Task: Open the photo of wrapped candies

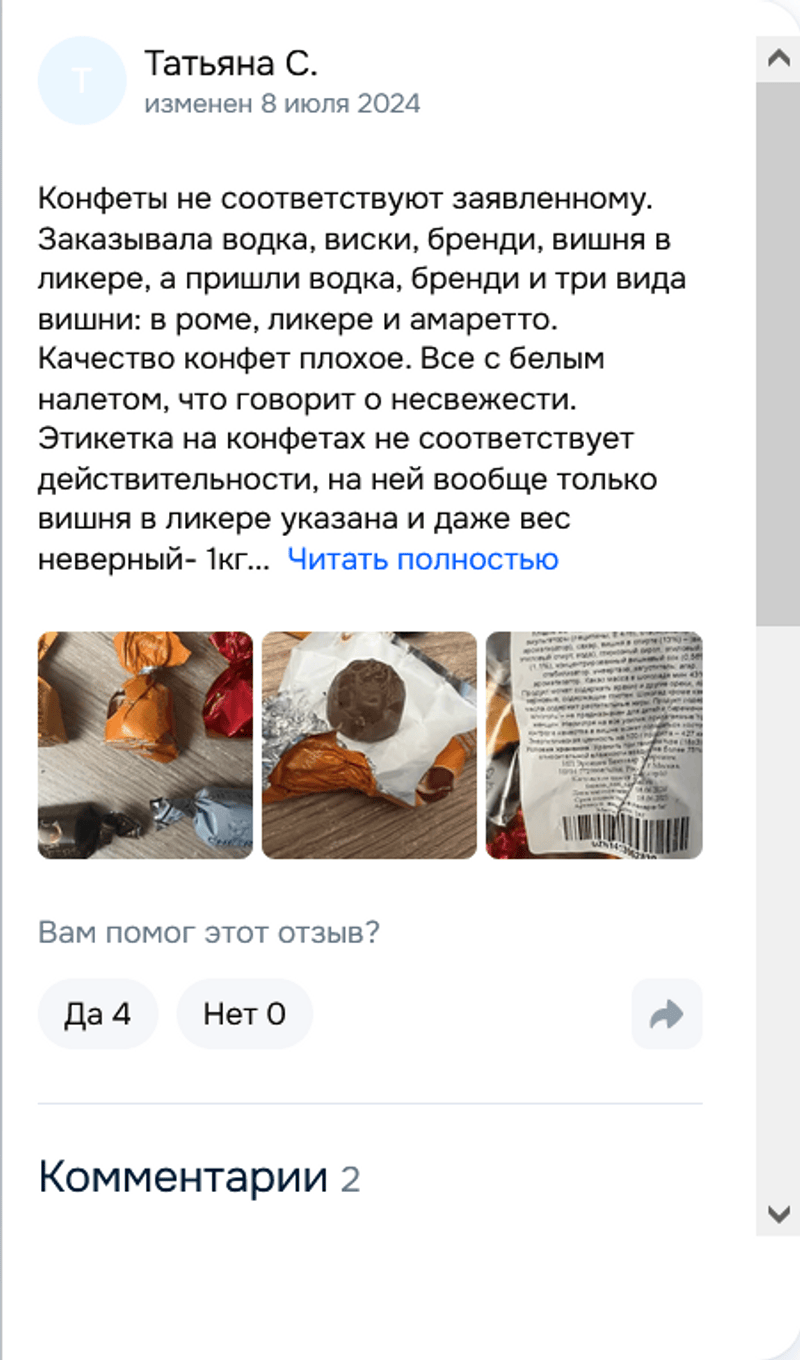Action: 145,745
